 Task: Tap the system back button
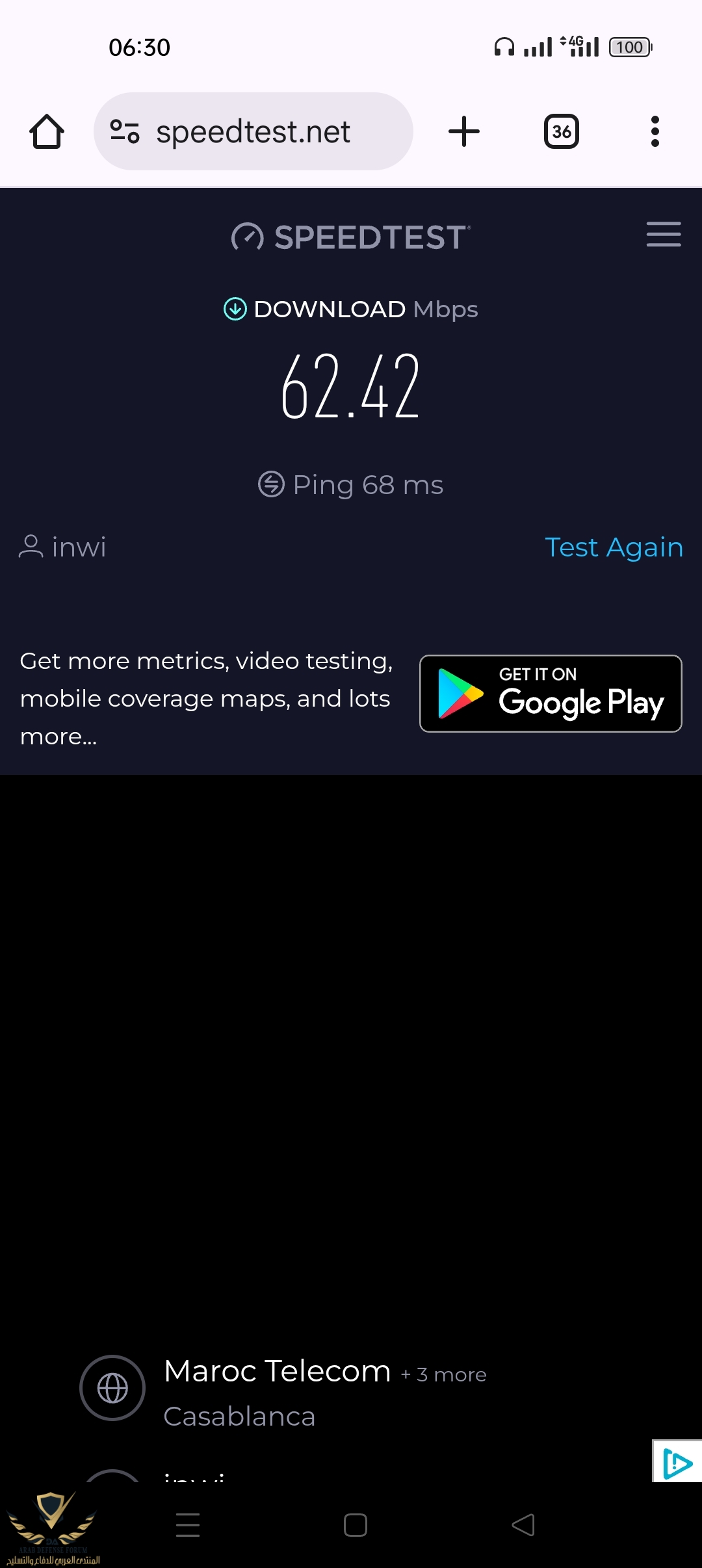point(523,1525)
